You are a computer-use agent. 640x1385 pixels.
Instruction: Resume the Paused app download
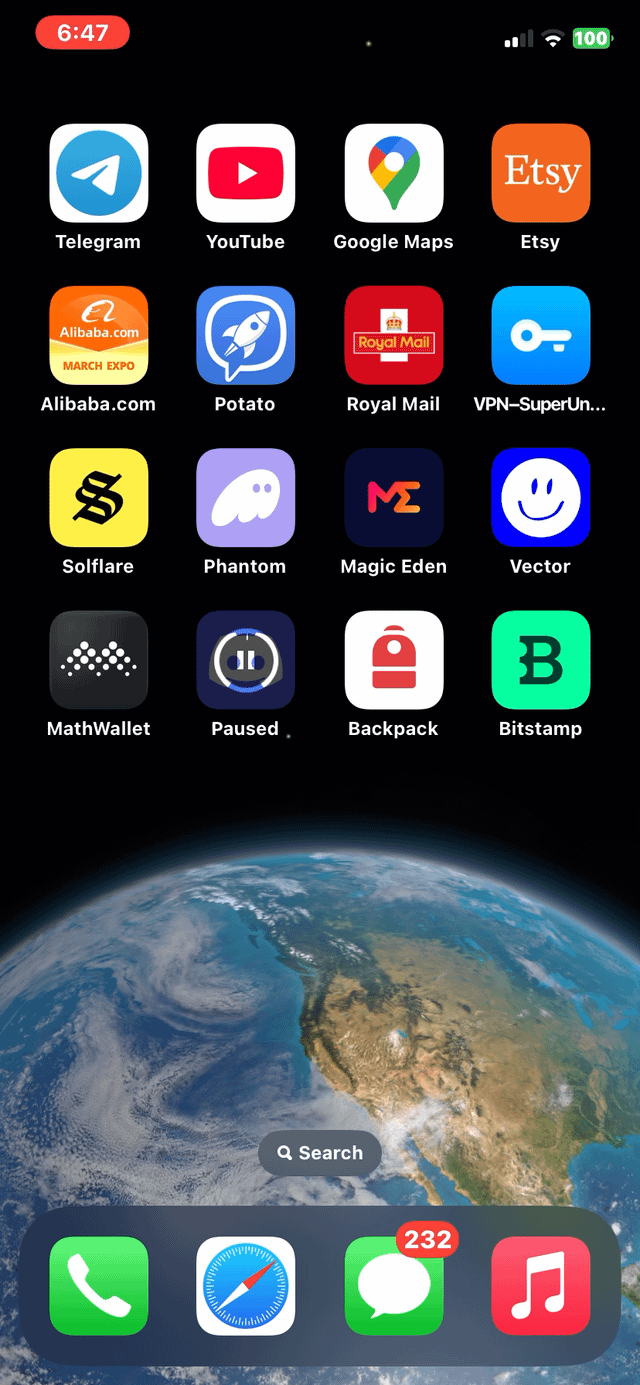245,660
